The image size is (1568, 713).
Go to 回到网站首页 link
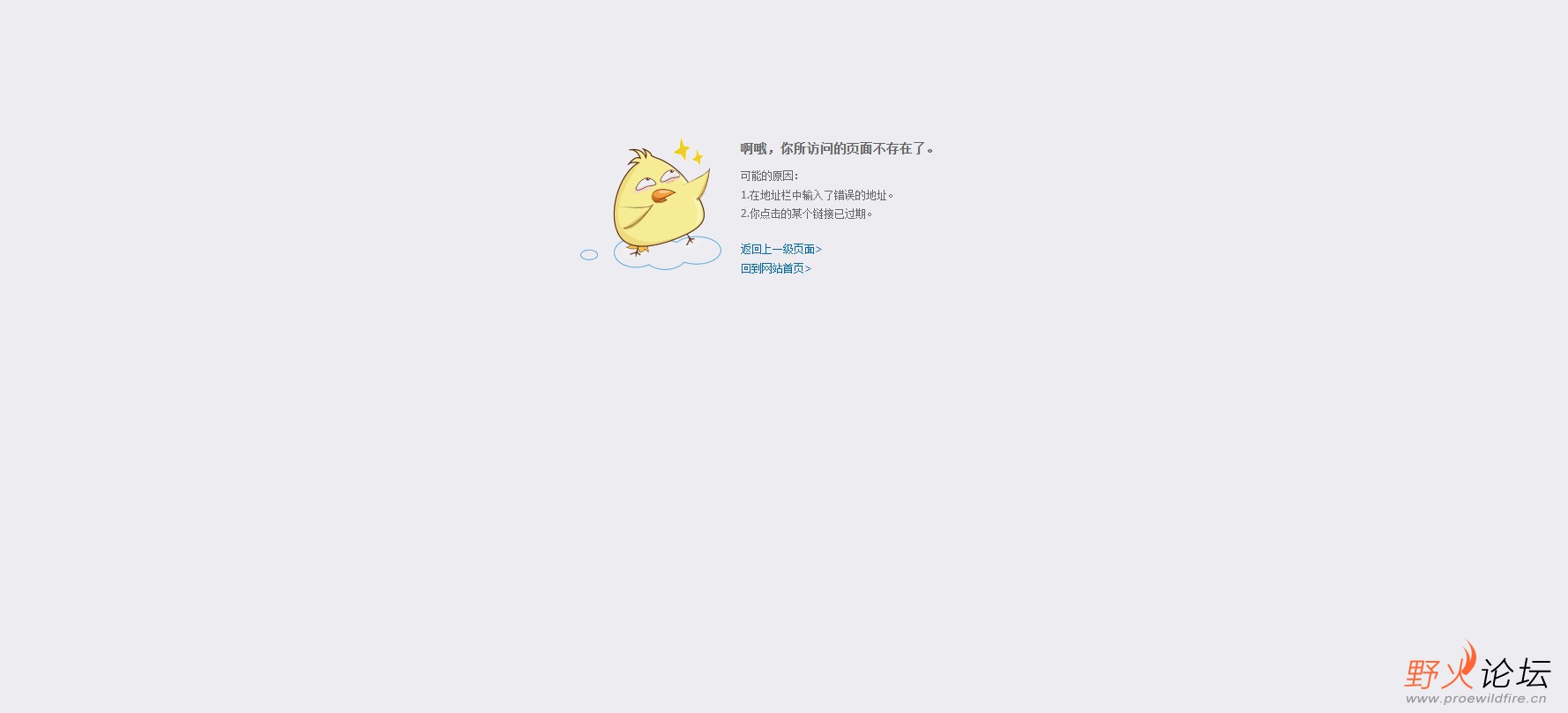click(775, 269)
